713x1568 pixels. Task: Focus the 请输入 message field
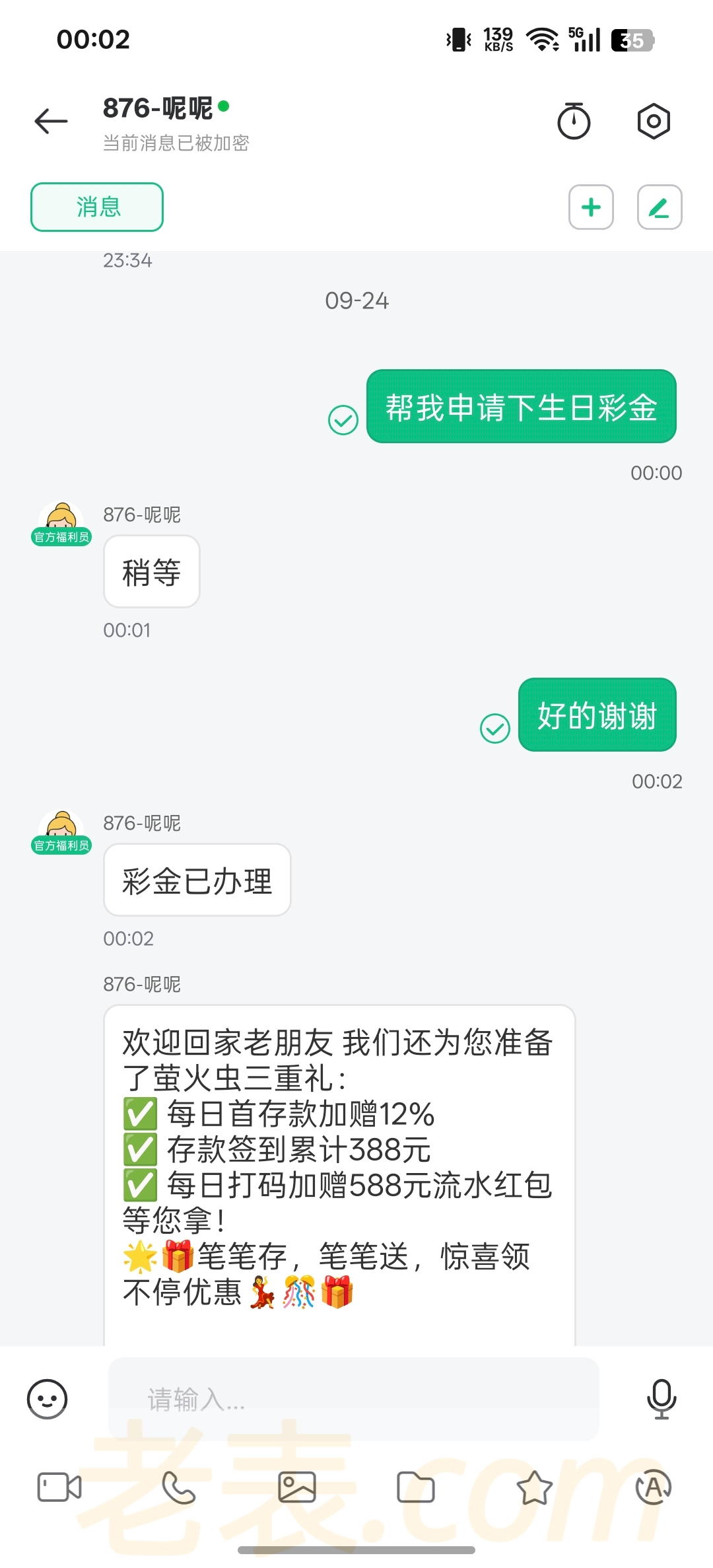pyautogui.click(x=353, y=1399)
